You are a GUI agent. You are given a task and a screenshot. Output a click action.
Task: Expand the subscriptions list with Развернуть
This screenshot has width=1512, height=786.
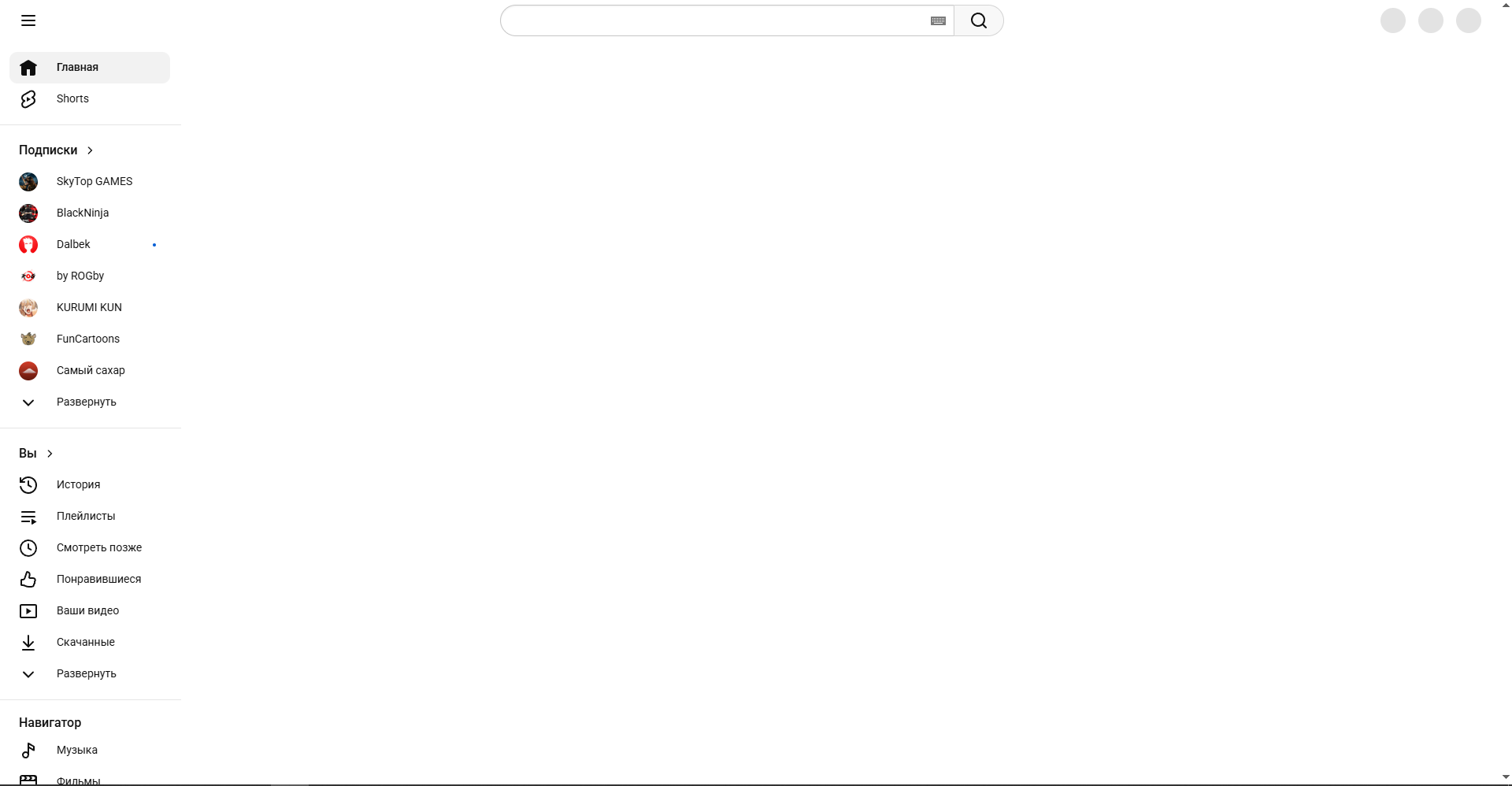pos(86,402)
